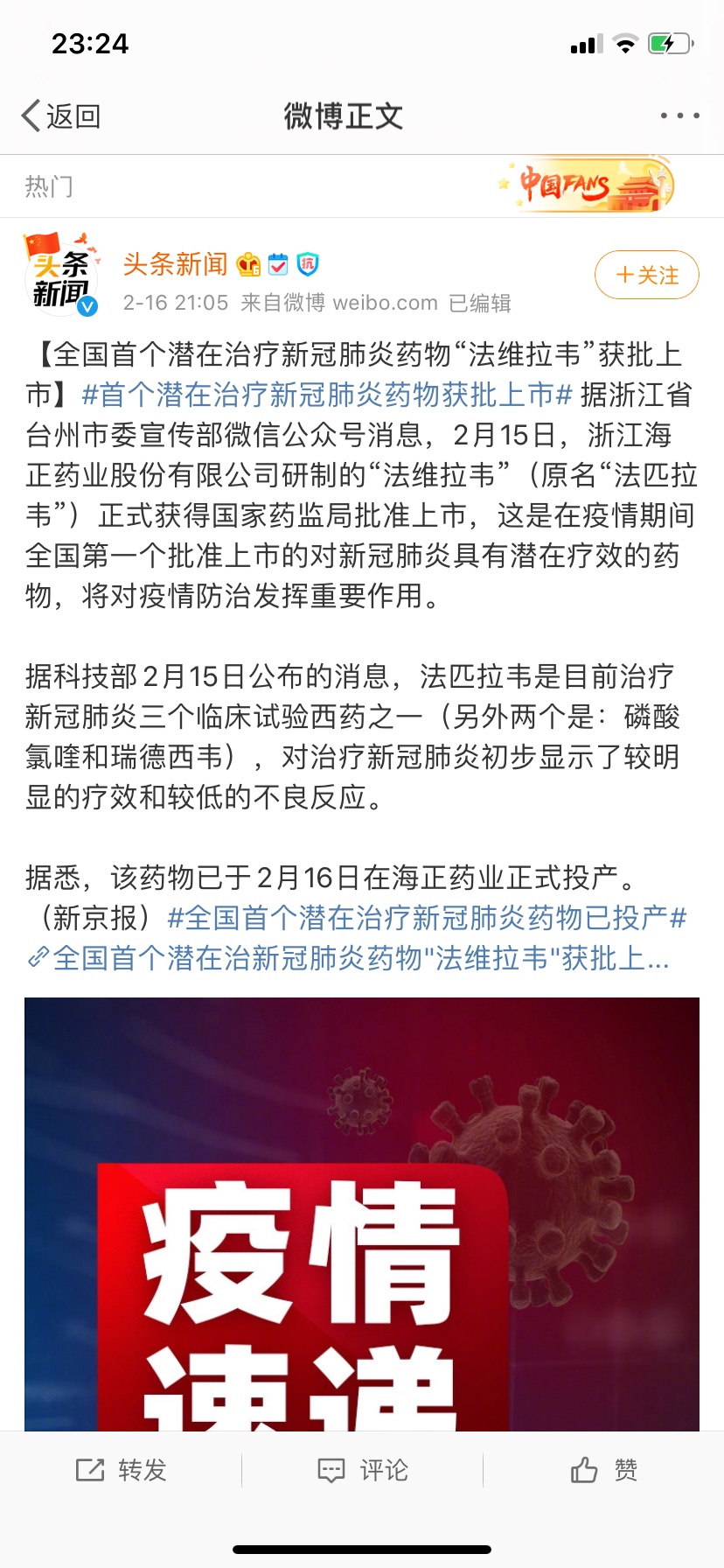The height and width of the screenshot is (1568, 724).
Task: Open the three-dot overflow menu
Action: coord(679,115)
